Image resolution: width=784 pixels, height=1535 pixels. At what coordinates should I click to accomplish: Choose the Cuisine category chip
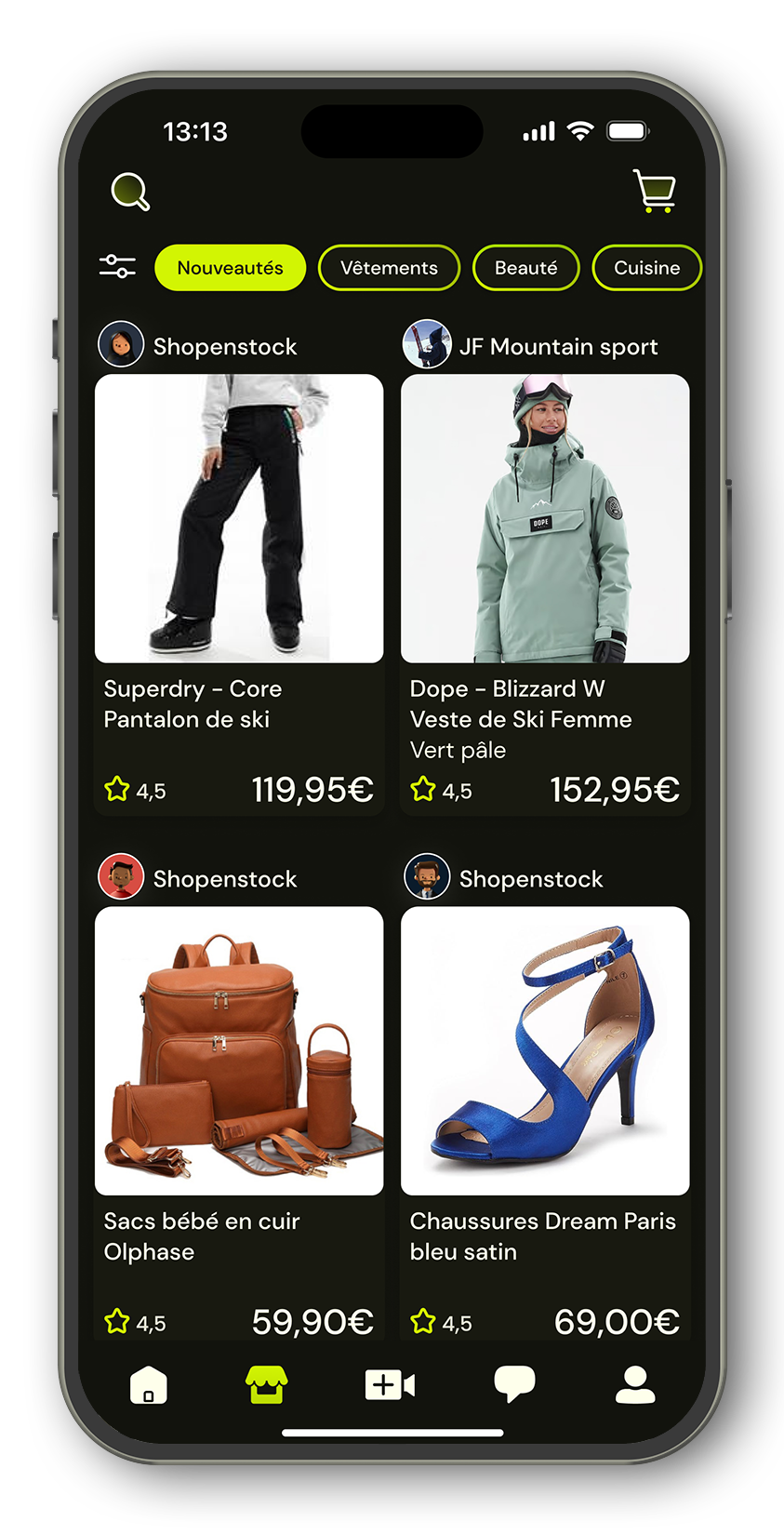point(646,268)
